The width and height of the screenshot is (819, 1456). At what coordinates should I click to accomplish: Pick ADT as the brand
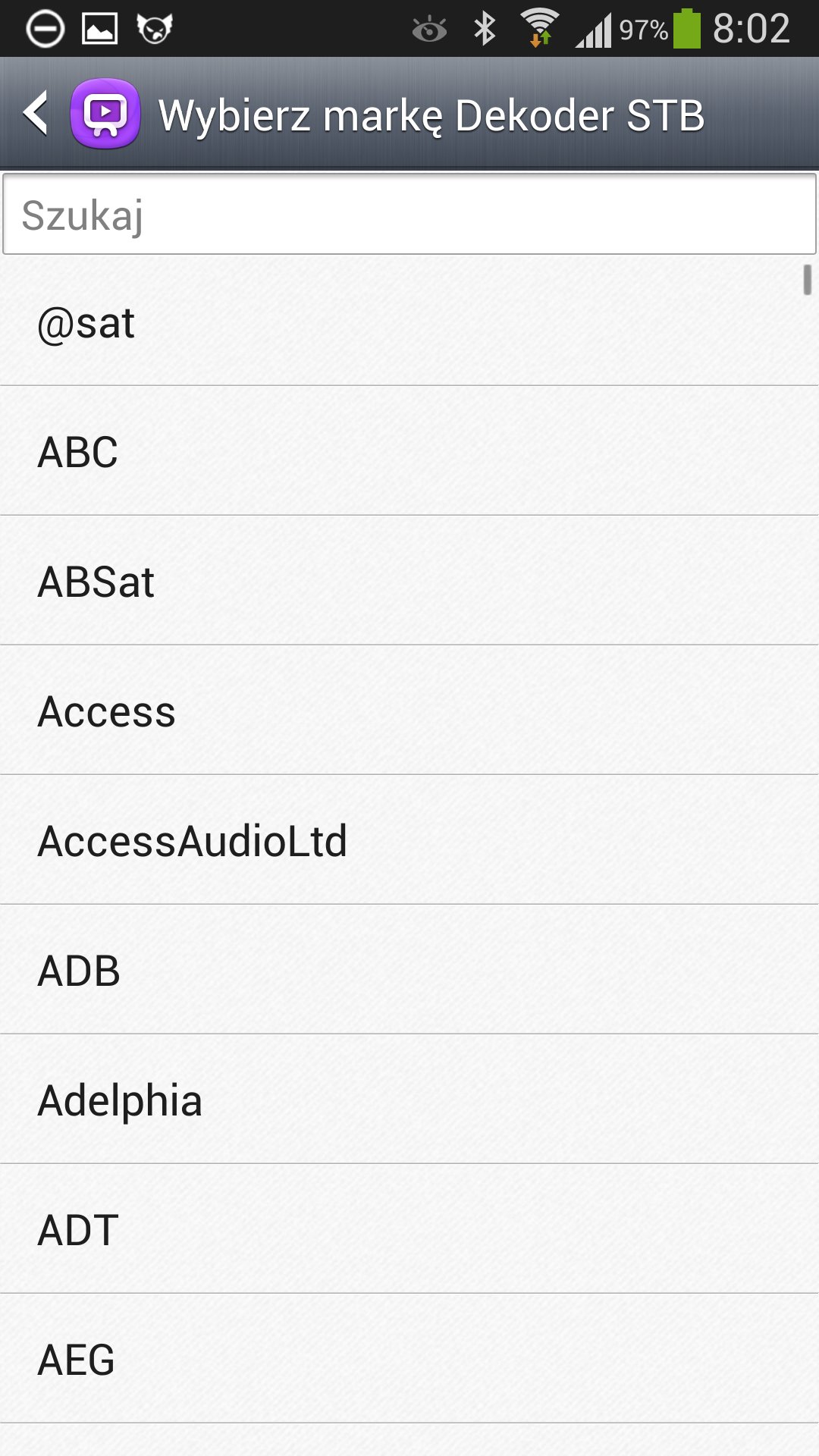pos(409,1230)
